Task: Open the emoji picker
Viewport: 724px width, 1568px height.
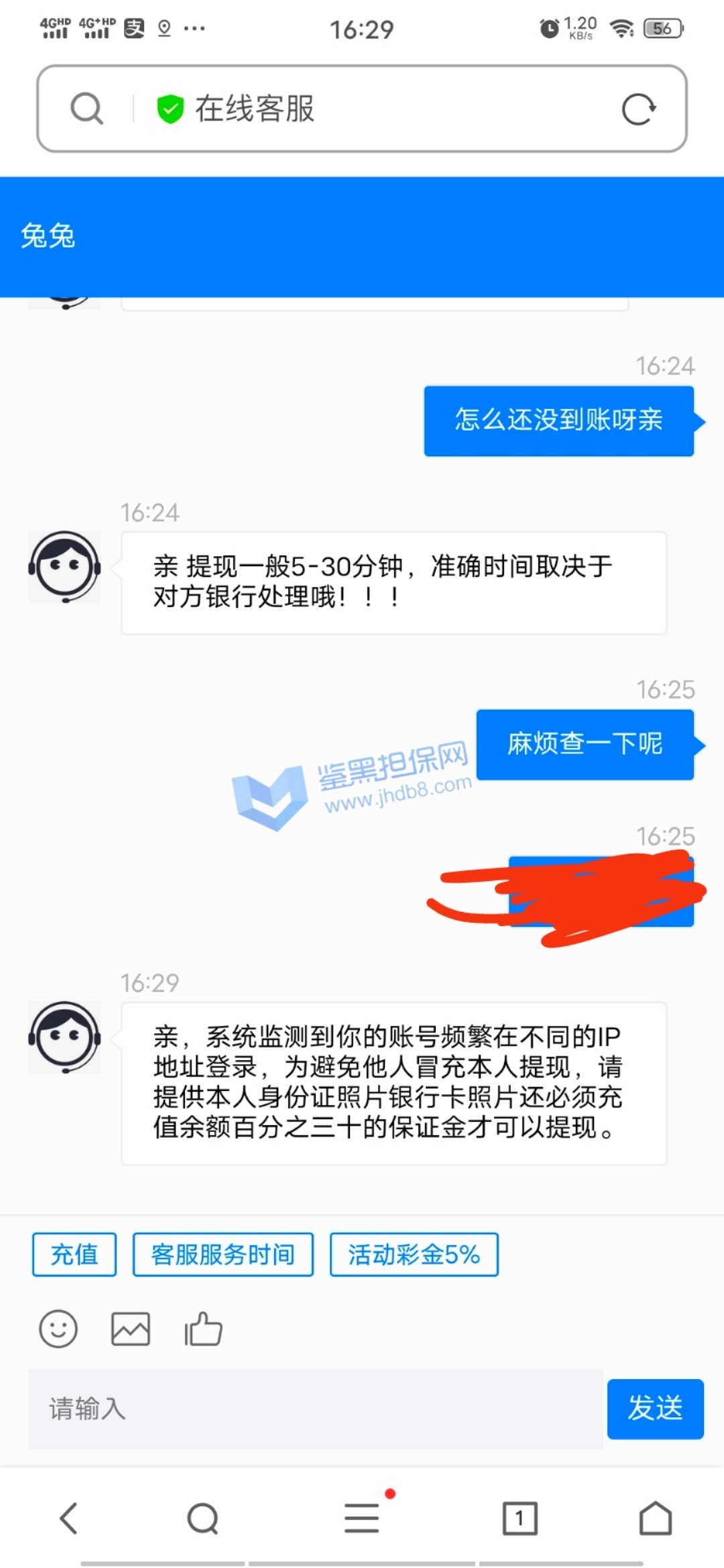Action: click(x=58, y=1329)
